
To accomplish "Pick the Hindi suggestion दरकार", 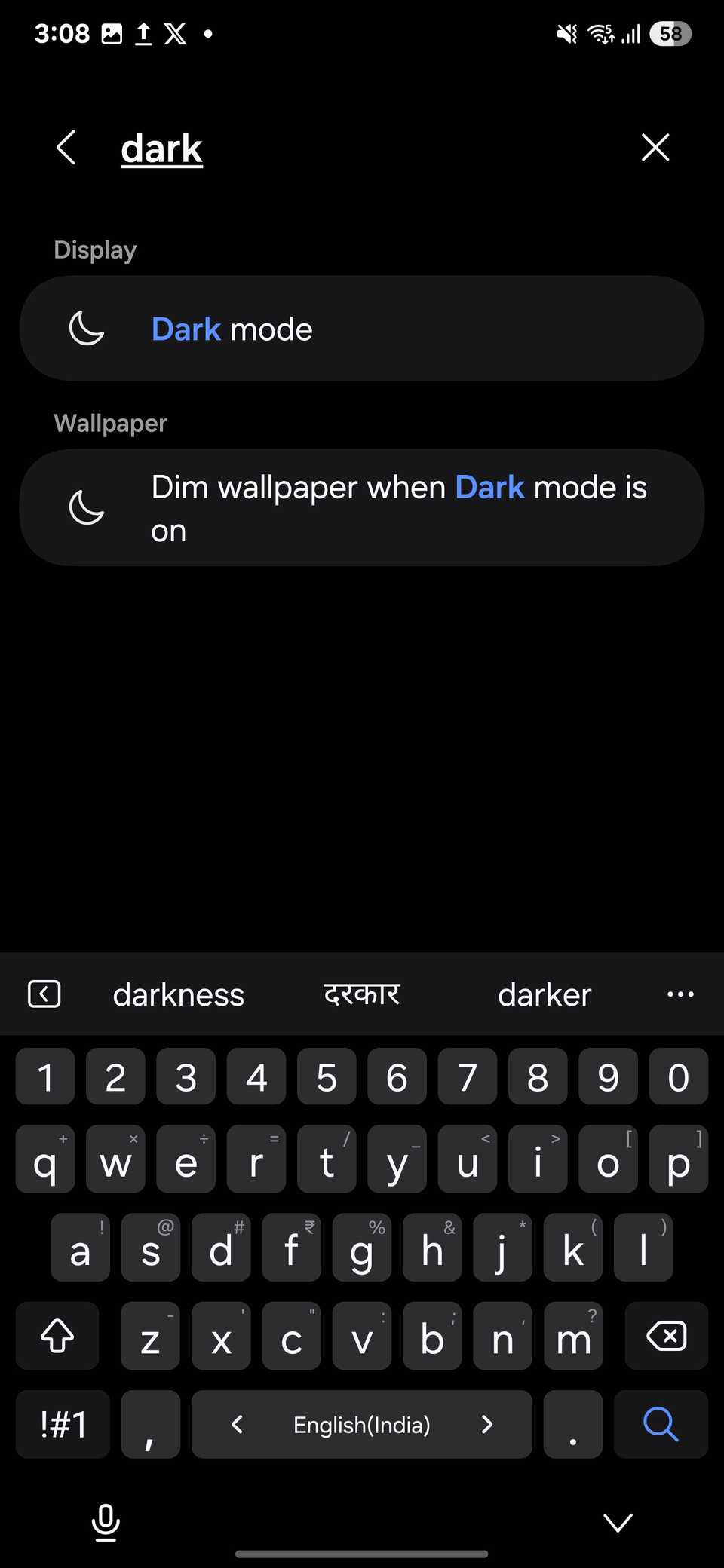I will [x=362, y=995].
